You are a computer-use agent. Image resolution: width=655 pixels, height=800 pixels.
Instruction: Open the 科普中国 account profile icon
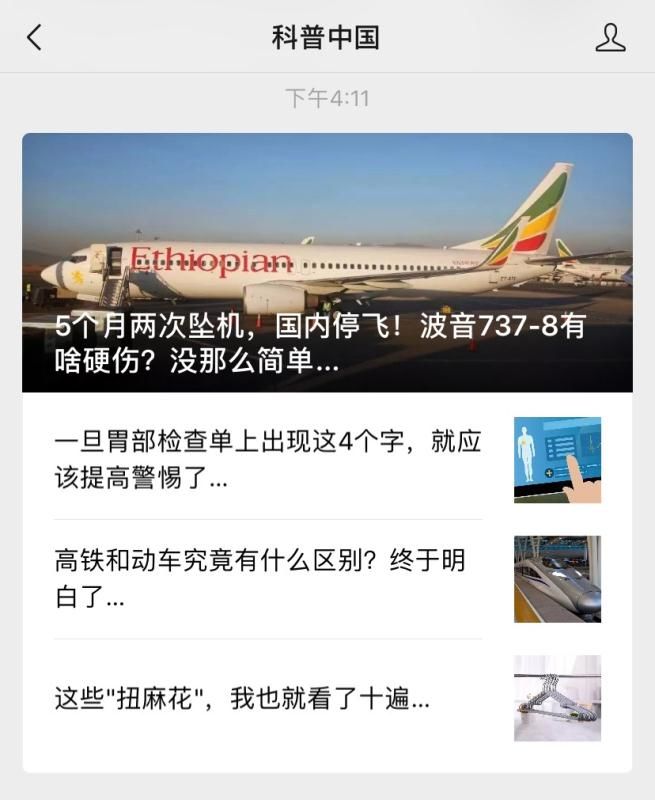pyautogui.click(x=609, y=38)
